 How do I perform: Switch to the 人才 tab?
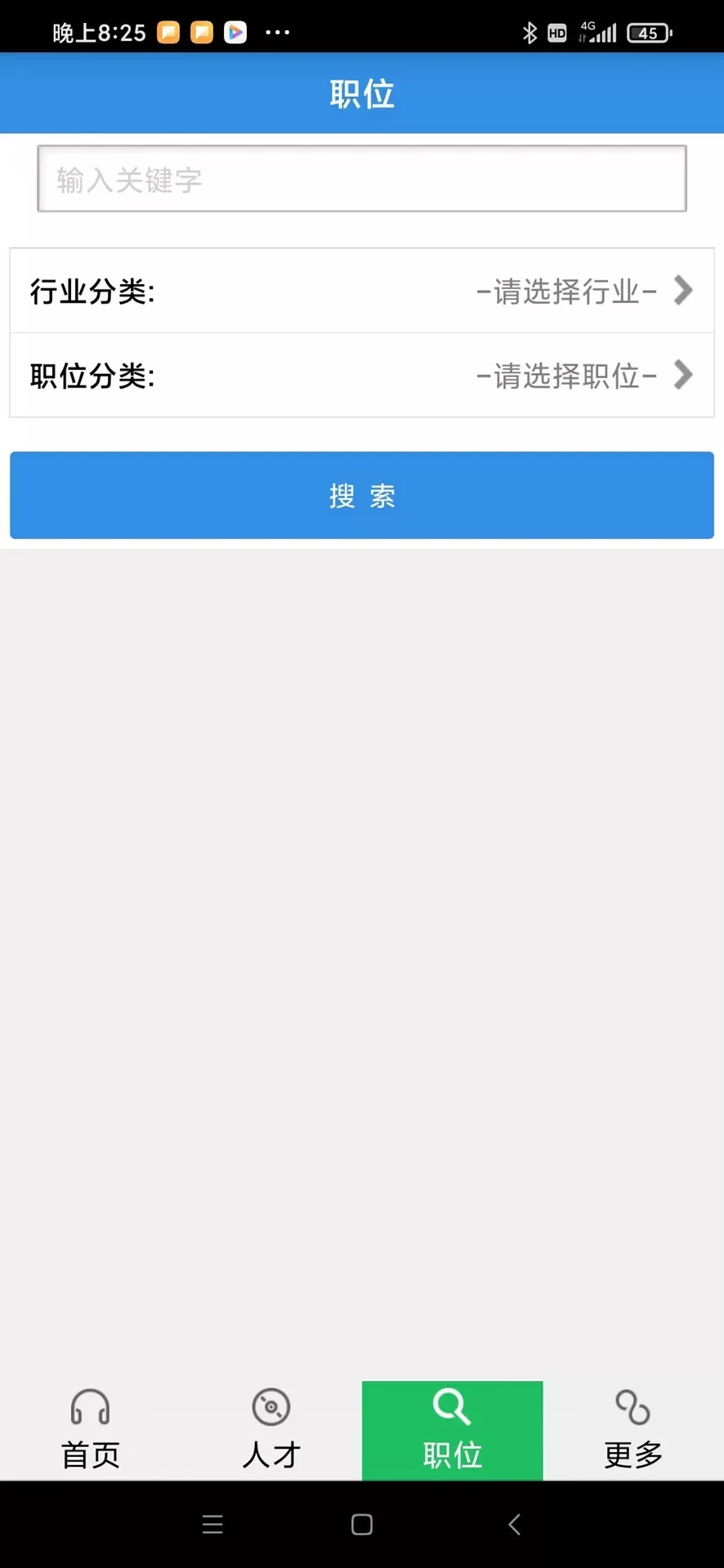271,1431
